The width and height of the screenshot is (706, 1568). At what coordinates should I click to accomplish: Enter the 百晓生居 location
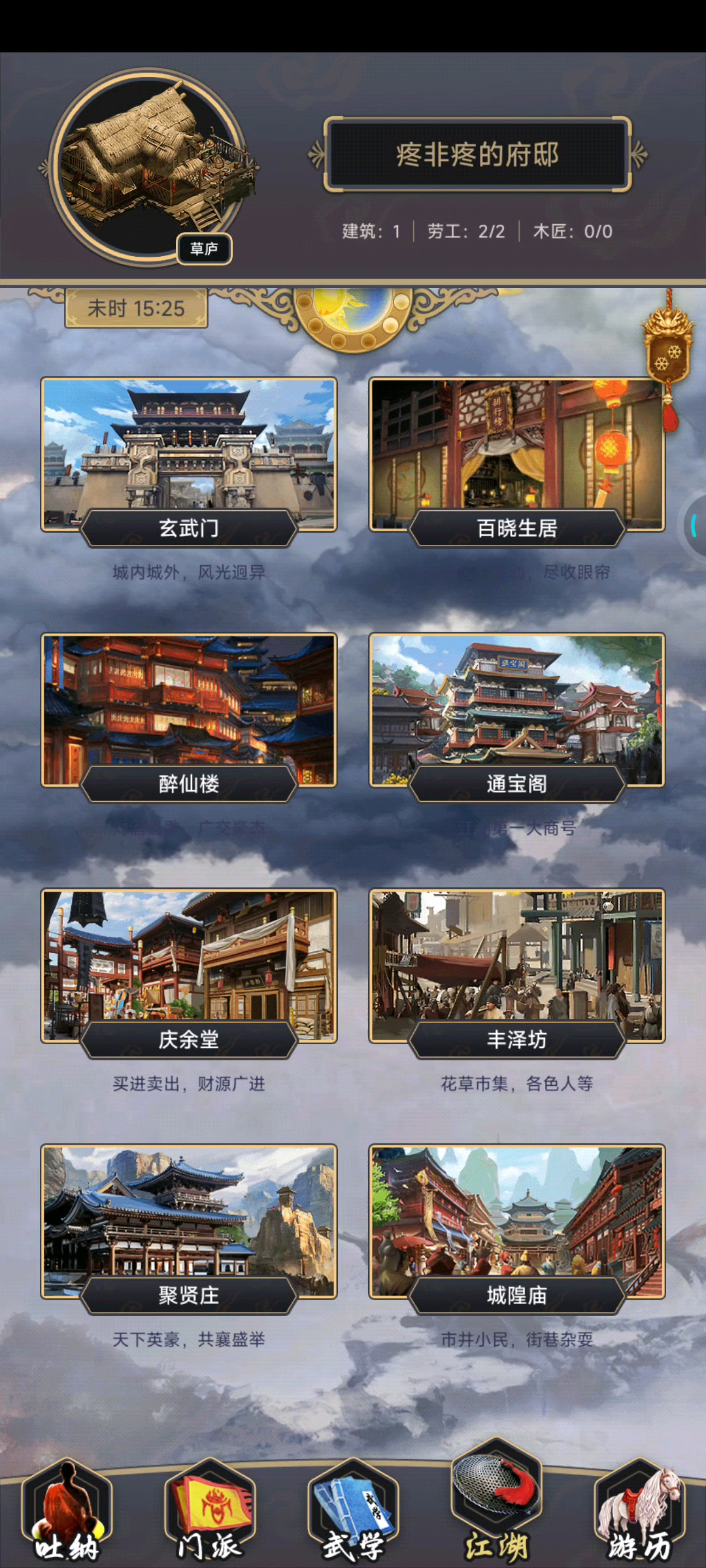click(x=516, y=457)
